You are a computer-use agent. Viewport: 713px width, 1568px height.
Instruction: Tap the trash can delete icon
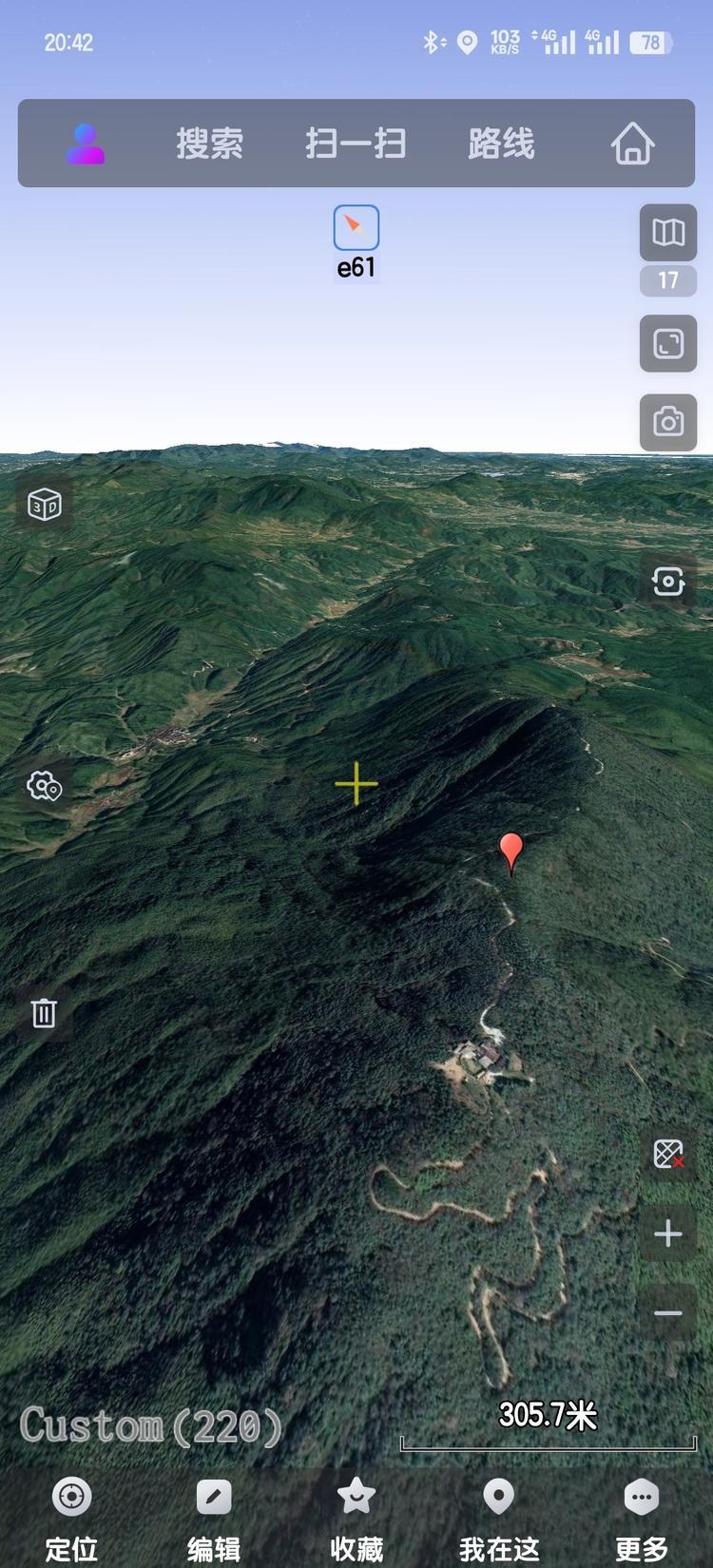pyautogui.click(x=44, y=1013)
